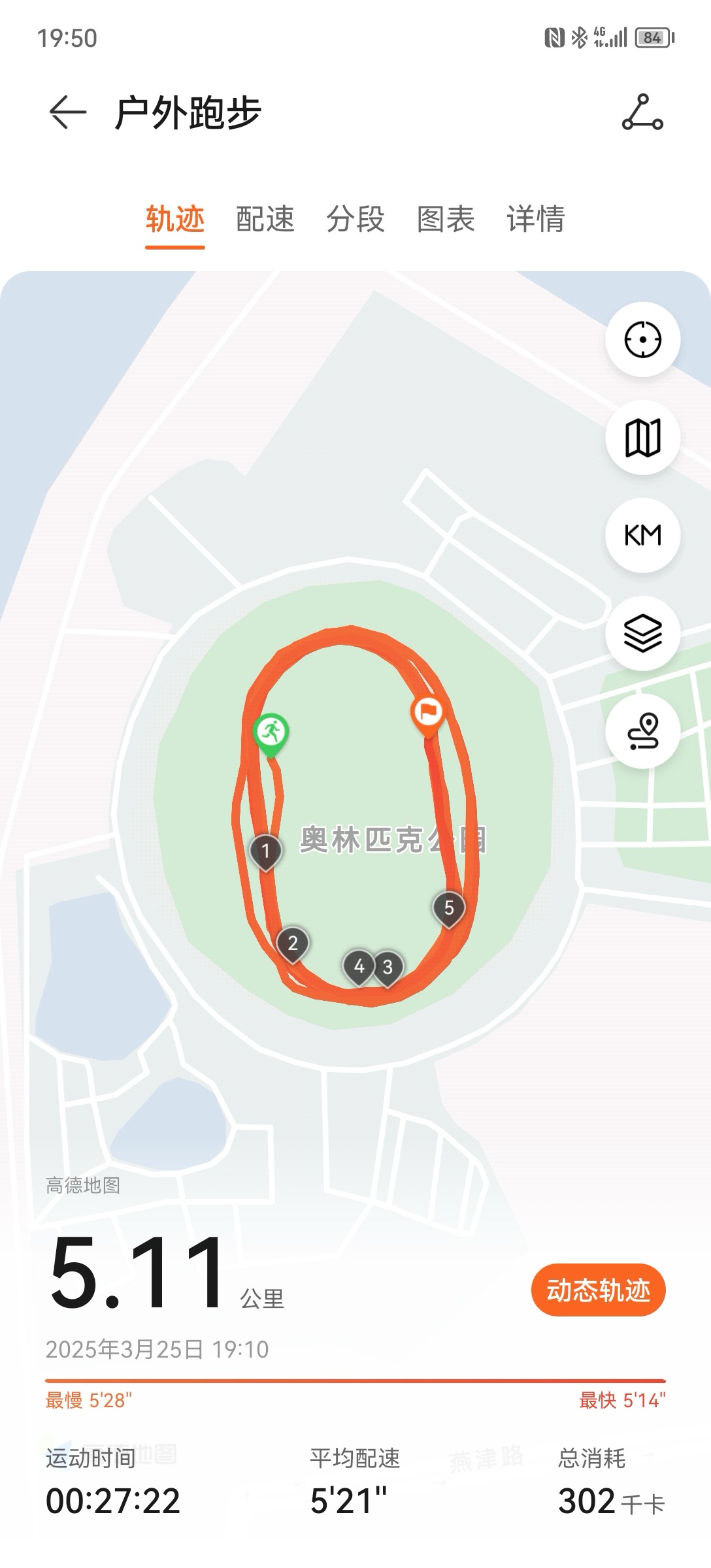Image resolution: width=711 pixels, height=1568 pixels.
Task: Open the route share icon at top right
Action: [x=642, y=112]
